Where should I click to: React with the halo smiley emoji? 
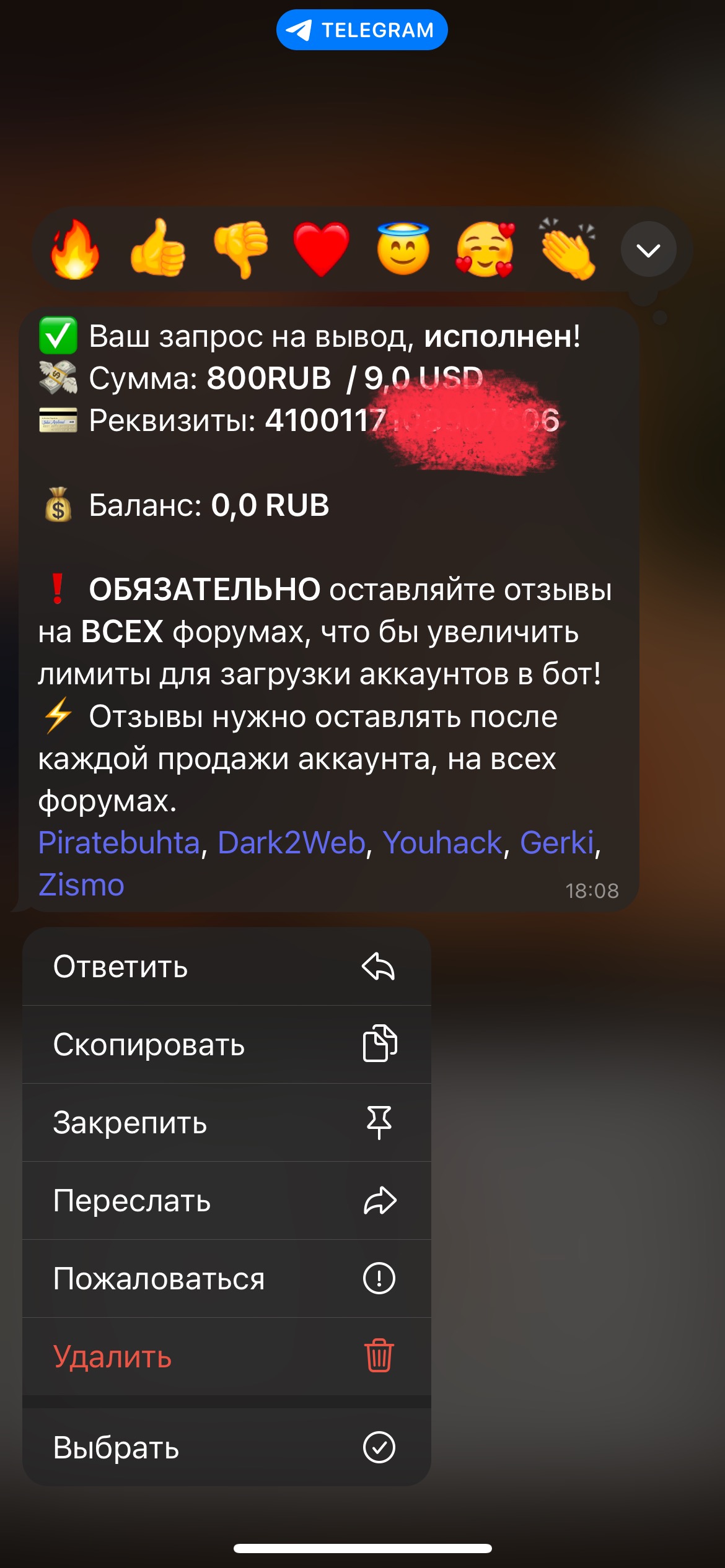coord(403,250)
